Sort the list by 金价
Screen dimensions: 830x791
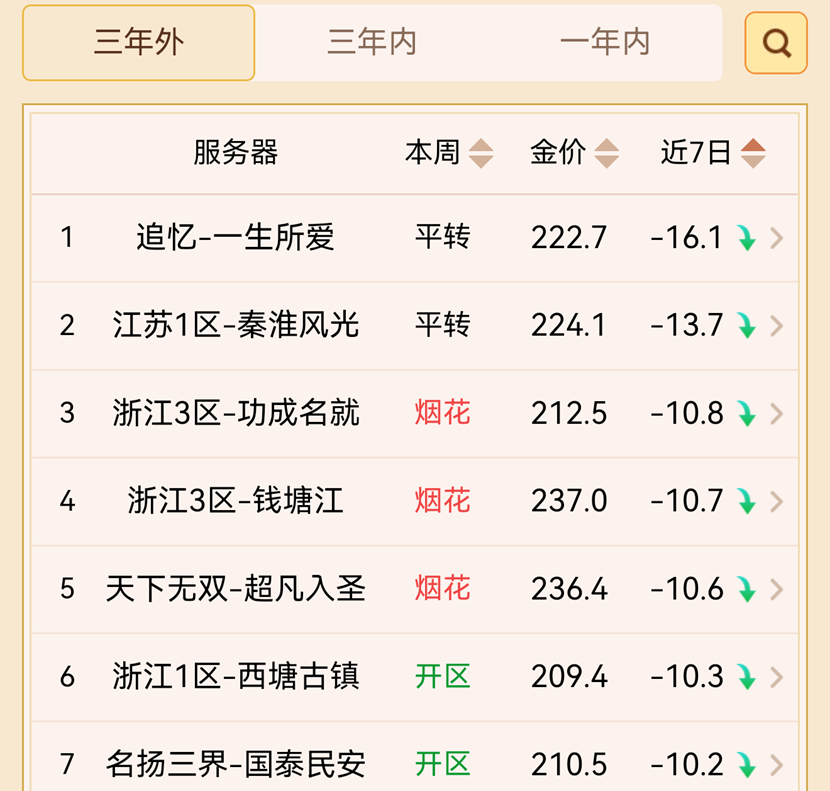[x=575, y=153]
